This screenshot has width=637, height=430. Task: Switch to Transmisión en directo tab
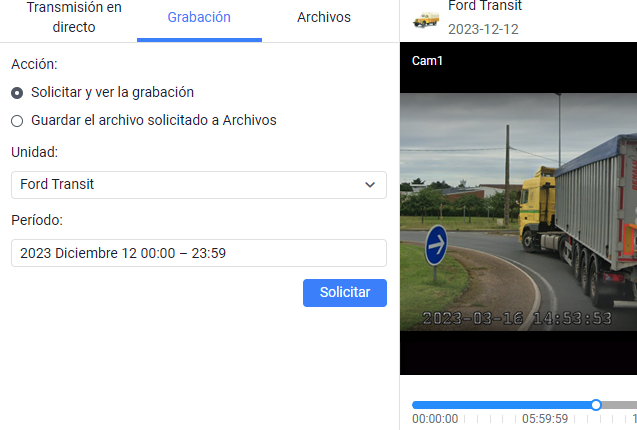(x=74, y=18)
